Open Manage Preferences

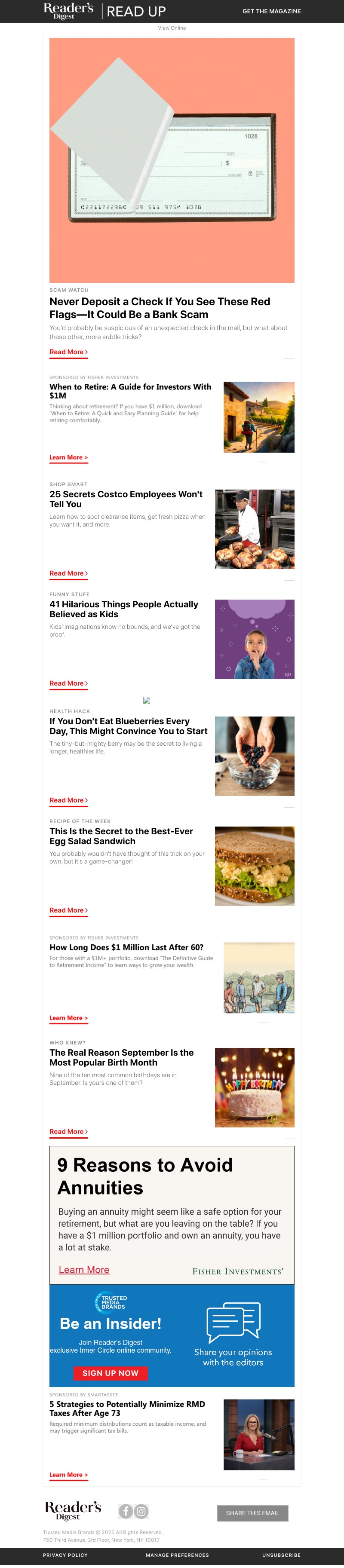click(x=177, y=1555)
